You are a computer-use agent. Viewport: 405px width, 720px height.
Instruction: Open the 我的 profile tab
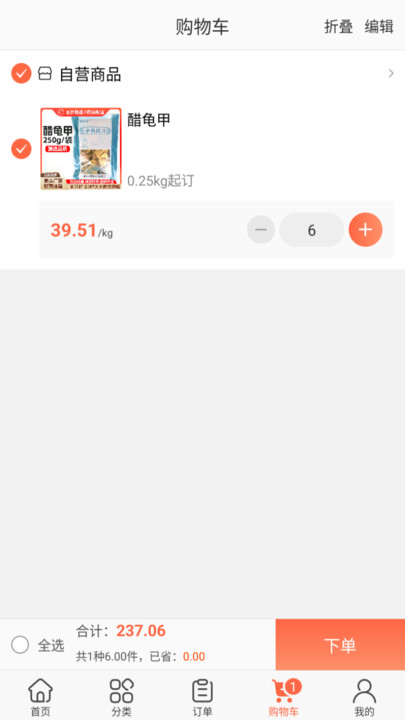point(364,698)
